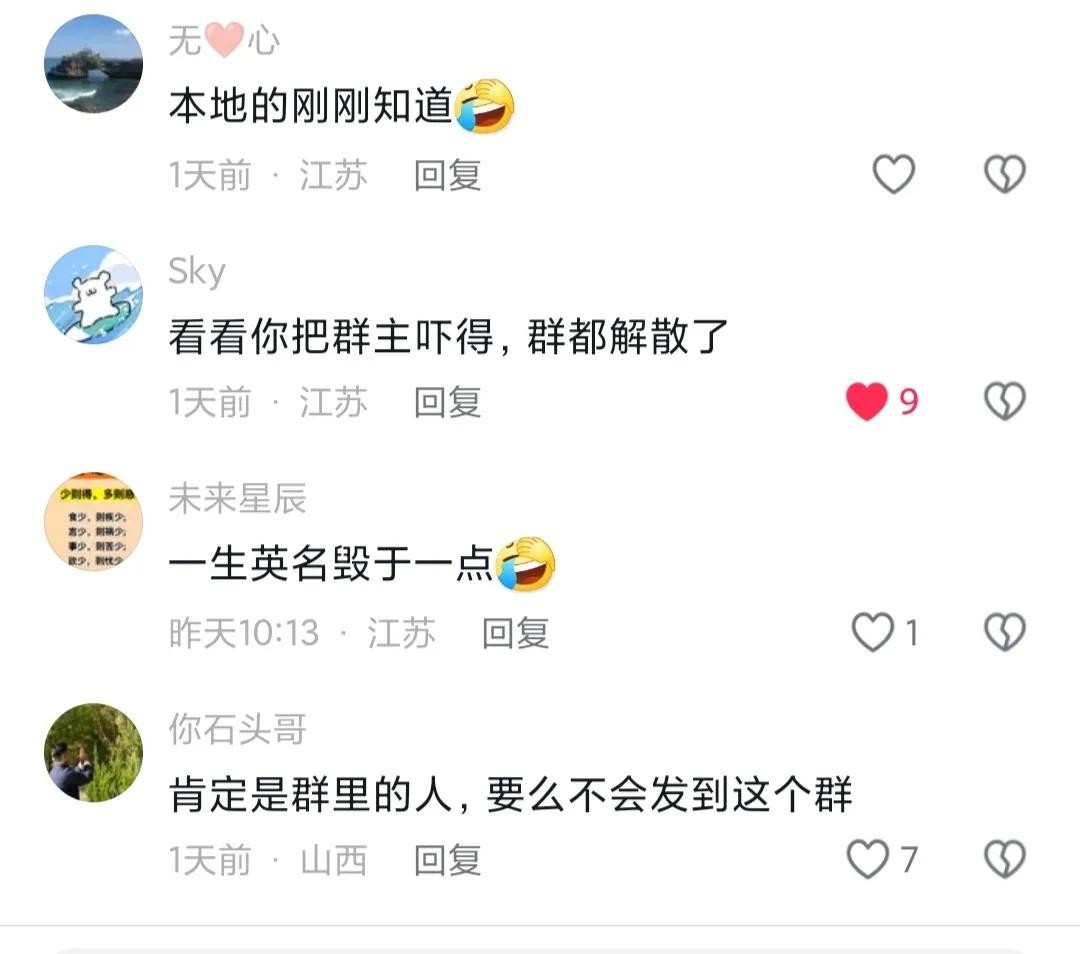Like 无心's comment

(x=893, y=175)
